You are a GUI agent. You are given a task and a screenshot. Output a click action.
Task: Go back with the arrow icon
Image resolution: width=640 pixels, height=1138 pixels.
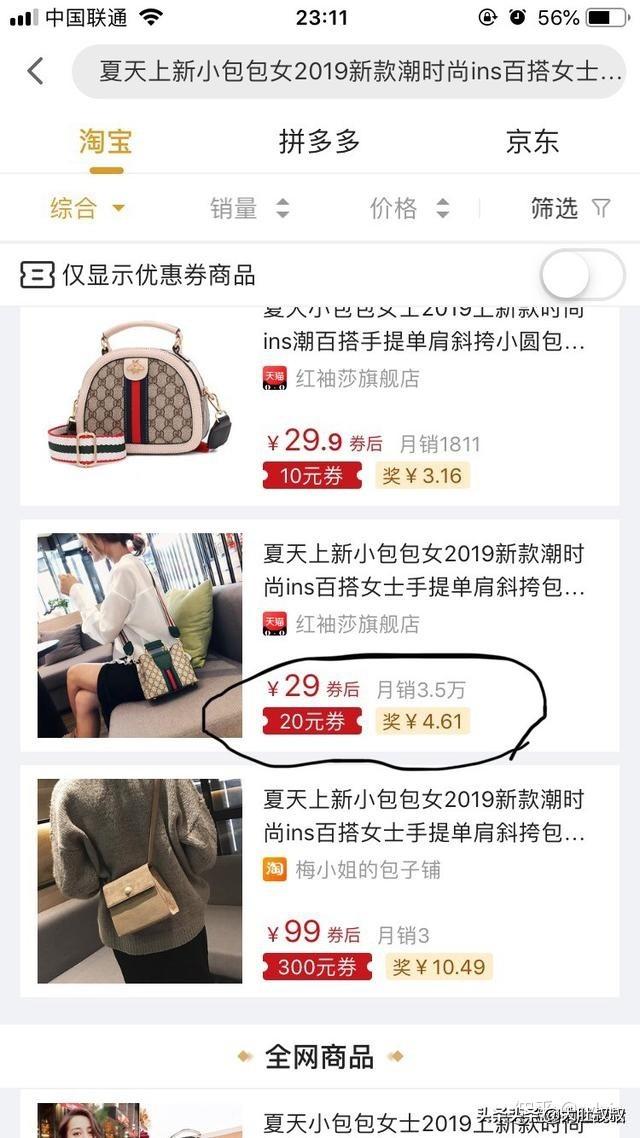35,71
